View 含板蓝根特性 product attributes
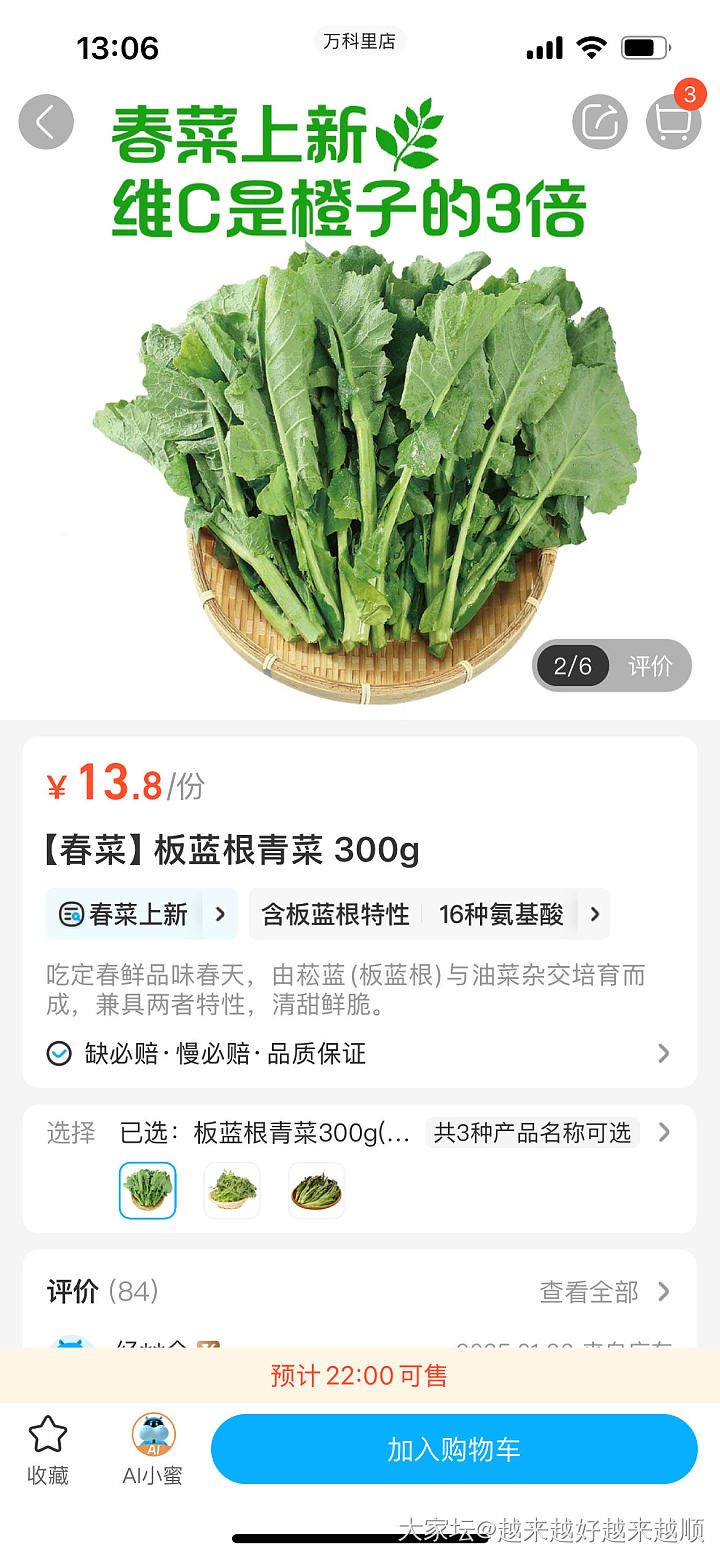Image resolution: width=720 pixels, height=1558 pixels. [429, 914]
